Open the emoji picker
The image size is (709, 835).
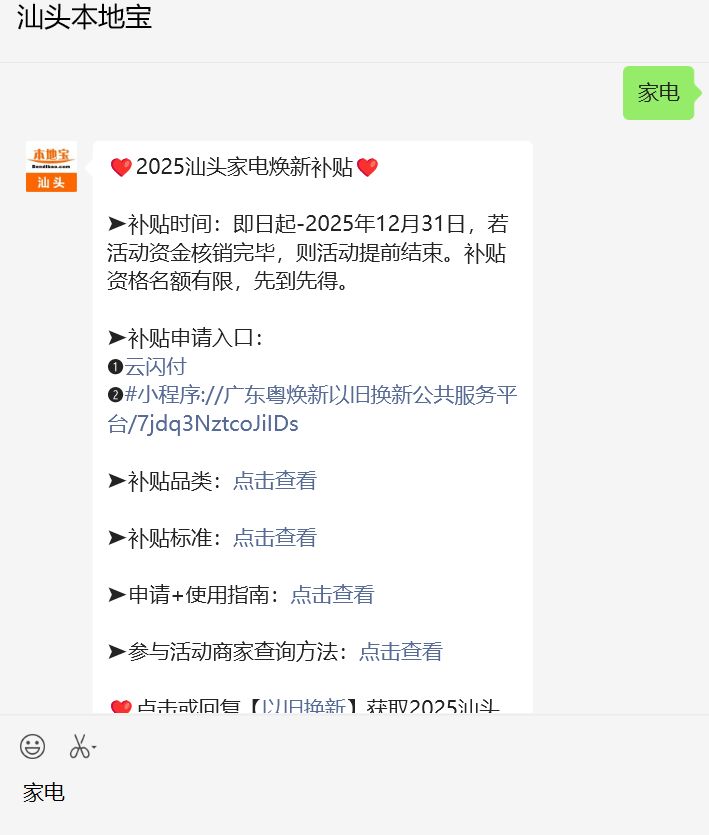coord(32,746)
